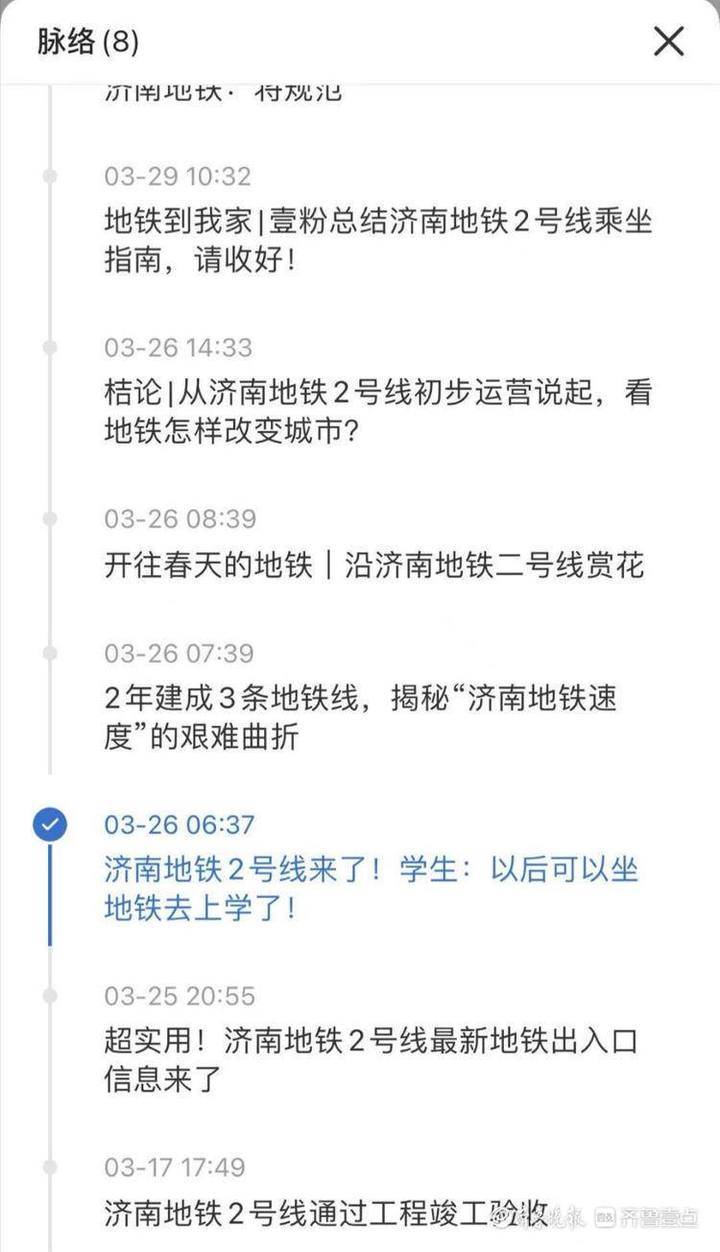This screenshot has height=1252, width=720.
Task: Read 开往春天的地铁 沿二号线赏花 story
Action: coord(374,566)
